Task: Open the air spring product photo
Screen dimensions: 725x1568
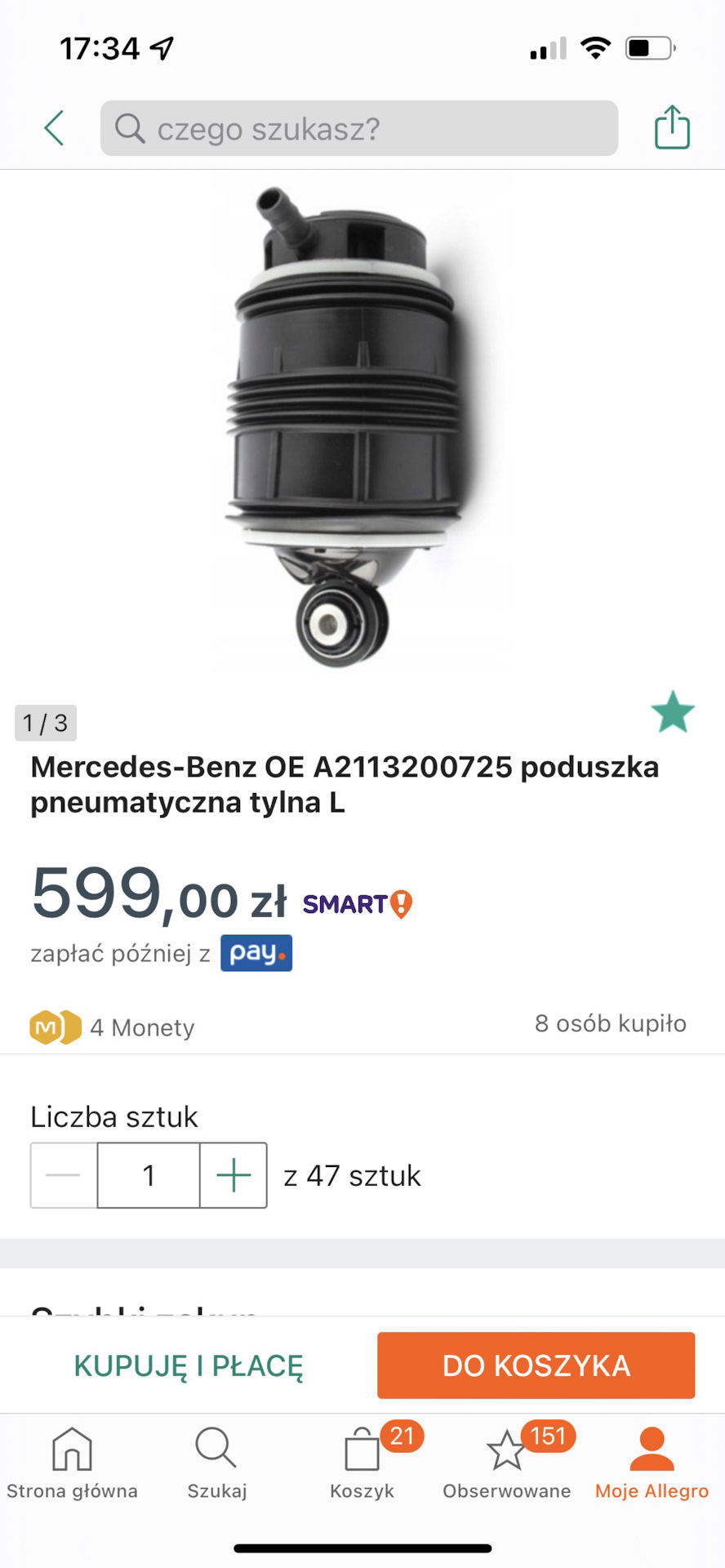Action: 351,425
